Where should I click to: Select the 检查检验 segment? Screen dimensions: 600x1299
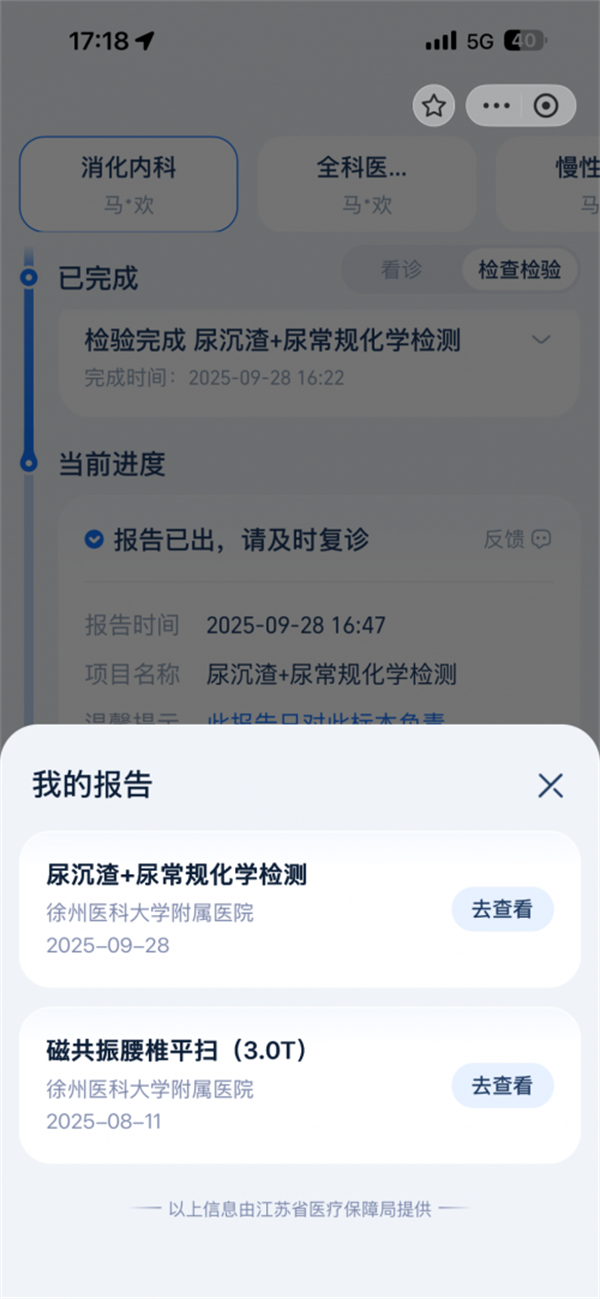(519, 270)
